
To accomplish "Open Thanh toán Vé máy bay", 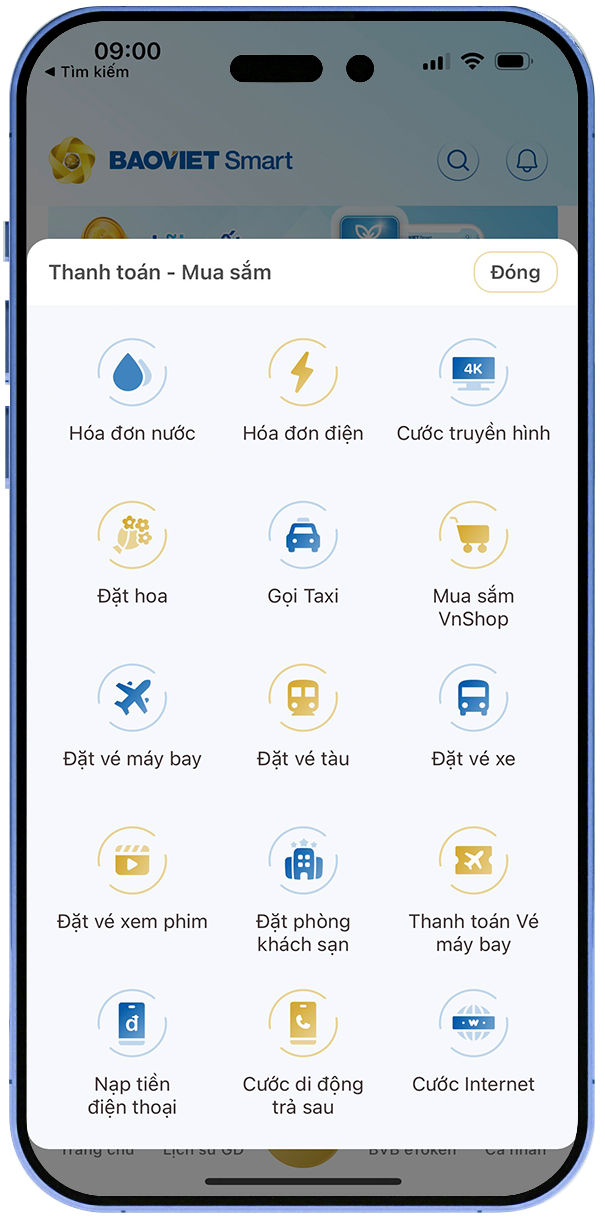I will 473,862.
